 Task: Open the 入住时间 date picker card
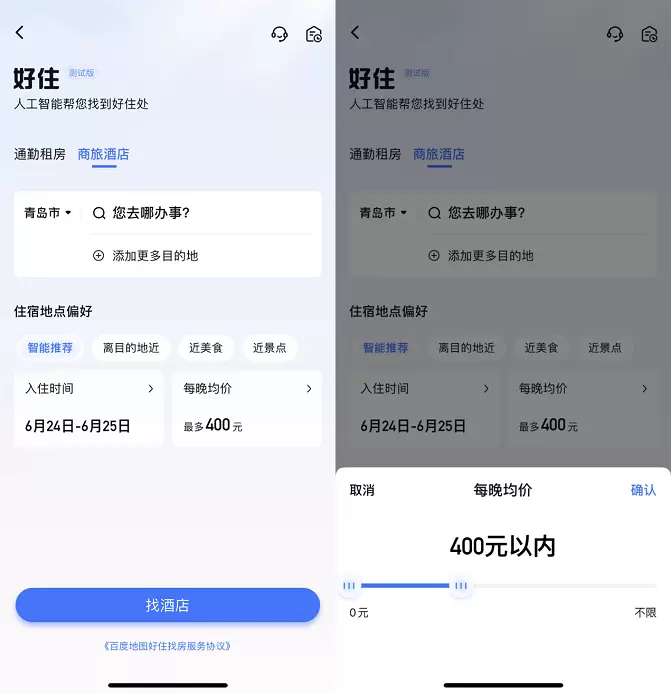click(x=89, y=408)
